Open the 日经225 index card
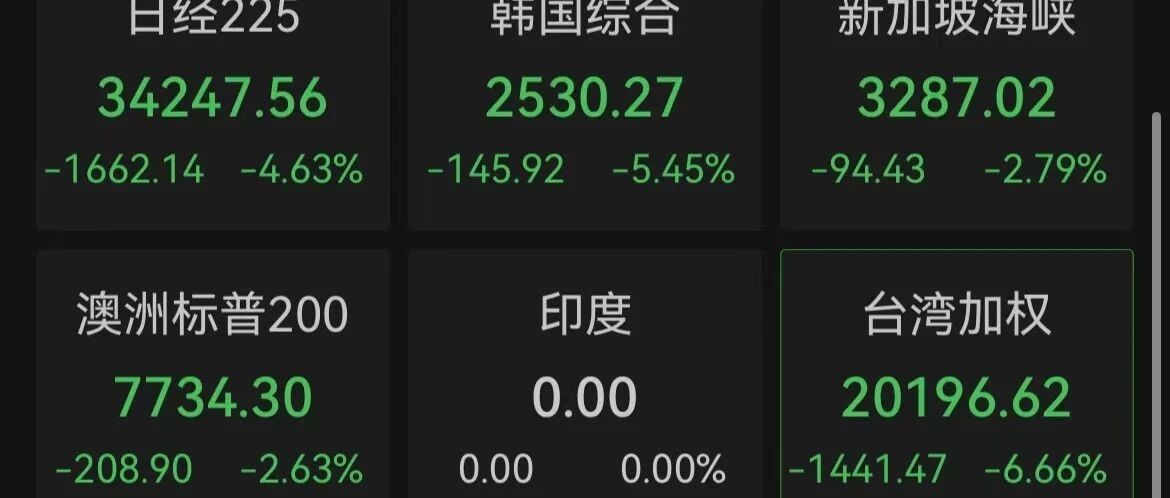The image size is (1170, 498). (213, 114)
